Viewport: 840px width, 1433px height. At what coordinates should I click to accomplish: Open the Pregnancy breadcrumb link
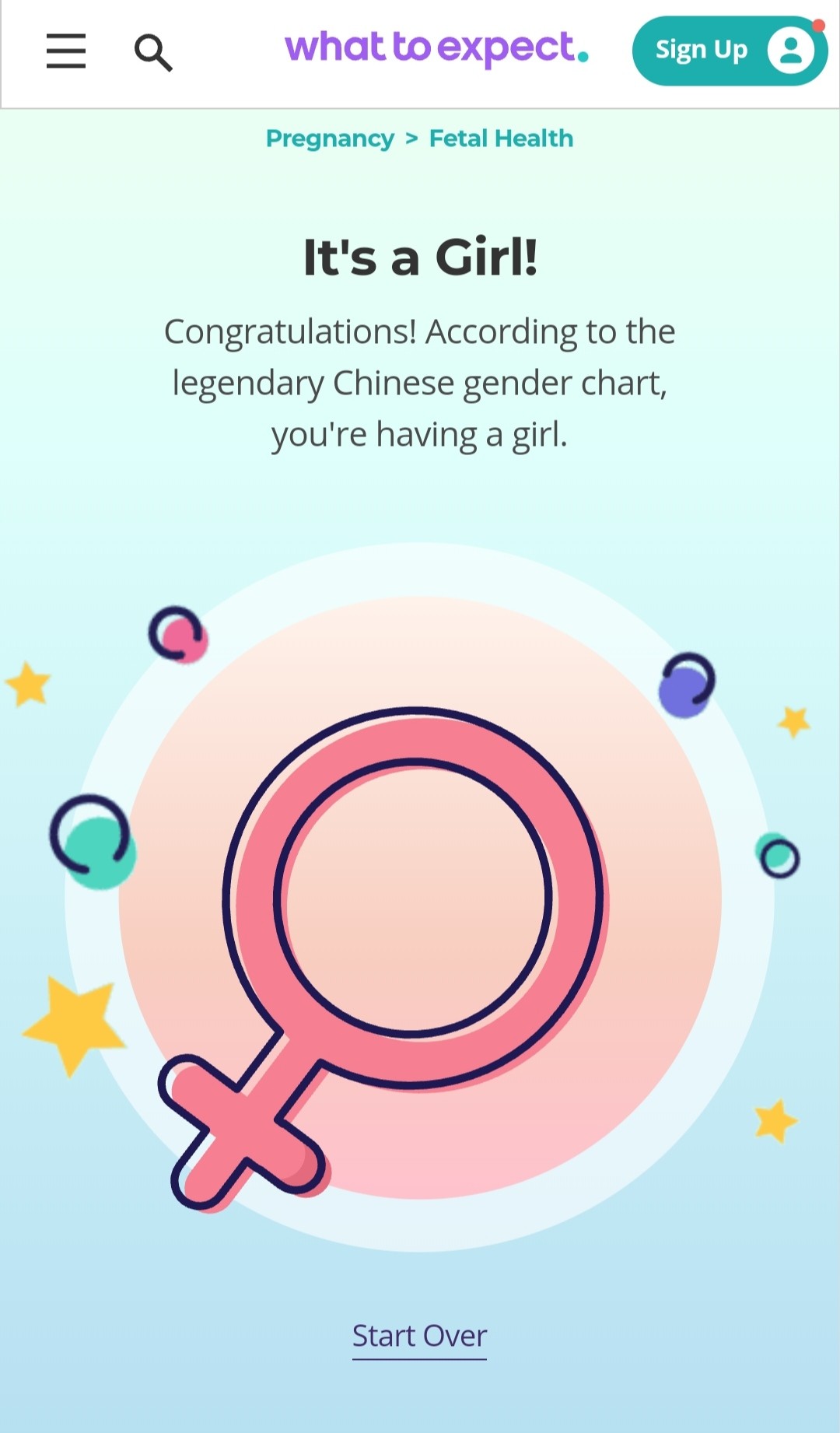point(330,138)
